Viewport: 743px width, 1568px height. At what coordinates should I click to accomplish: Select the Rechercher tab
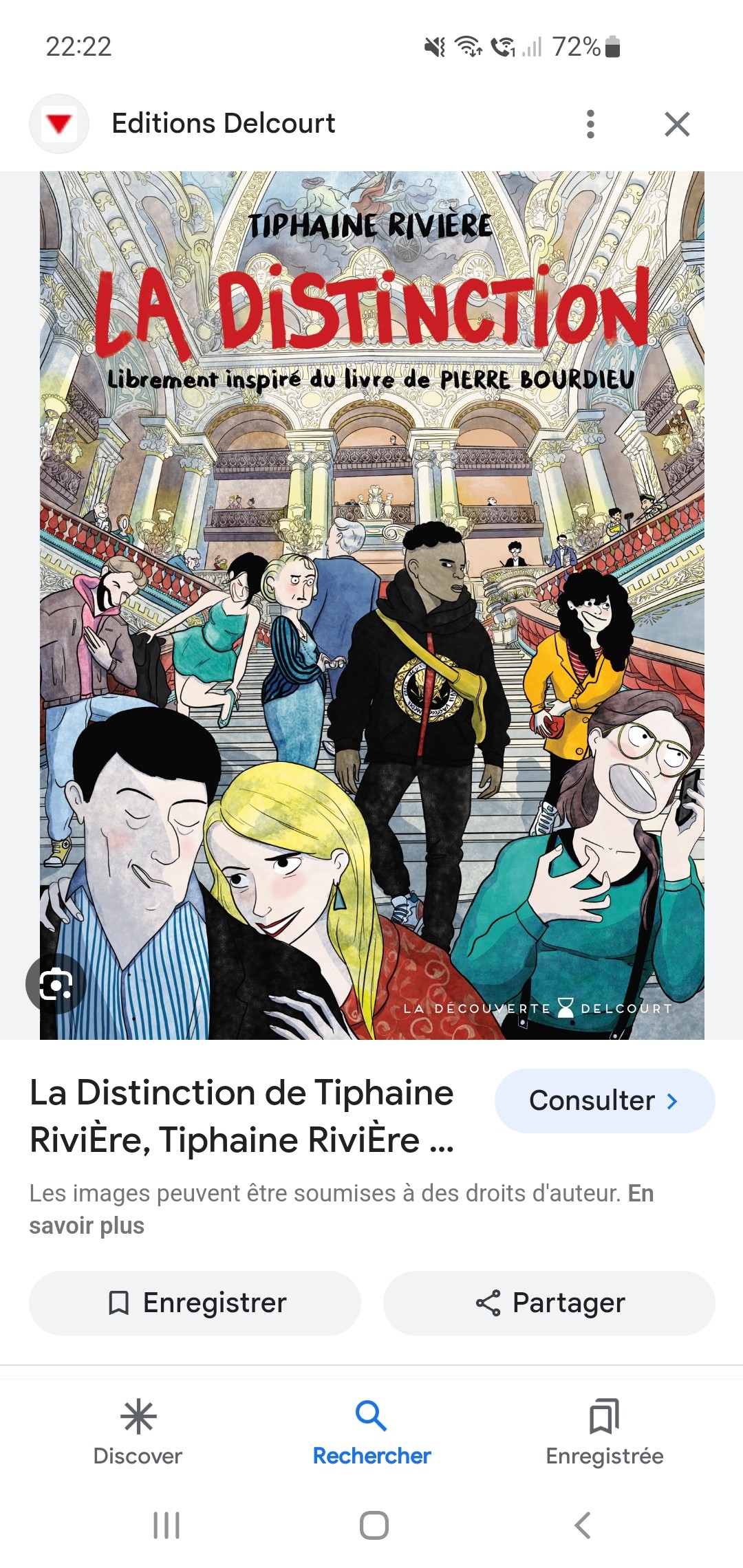(x=371, y=1432)
